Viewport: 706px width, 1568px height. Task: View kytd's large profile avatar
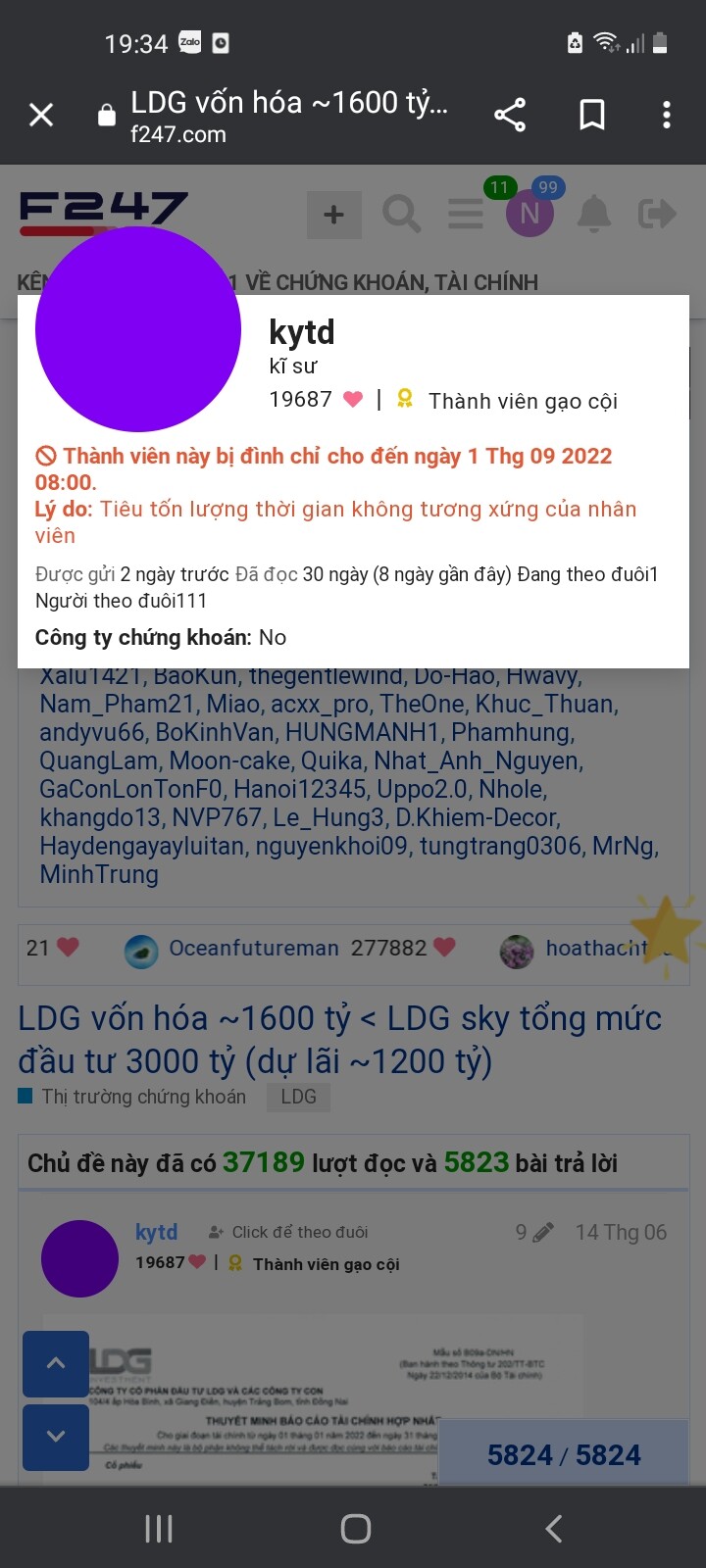138,329
